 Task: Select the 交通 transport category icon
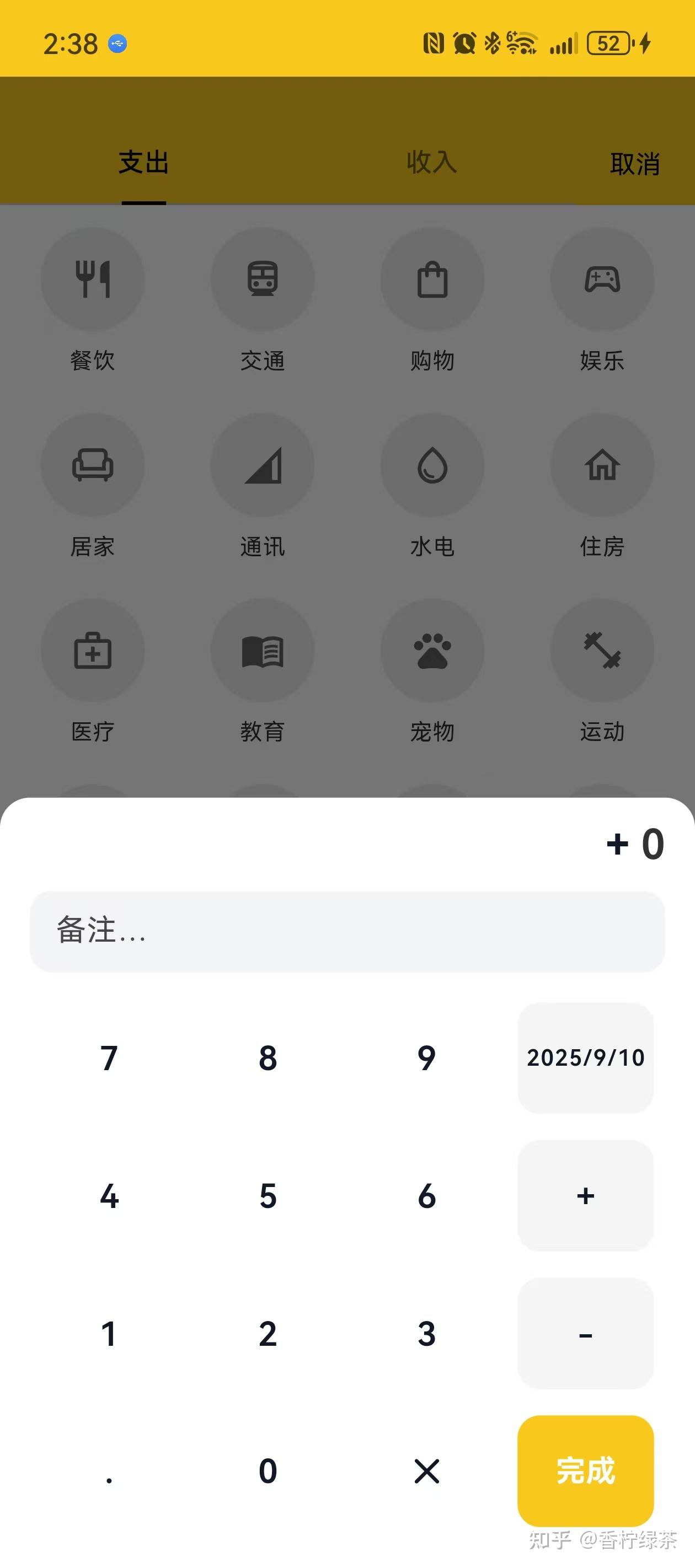click(x=263, y=279)
